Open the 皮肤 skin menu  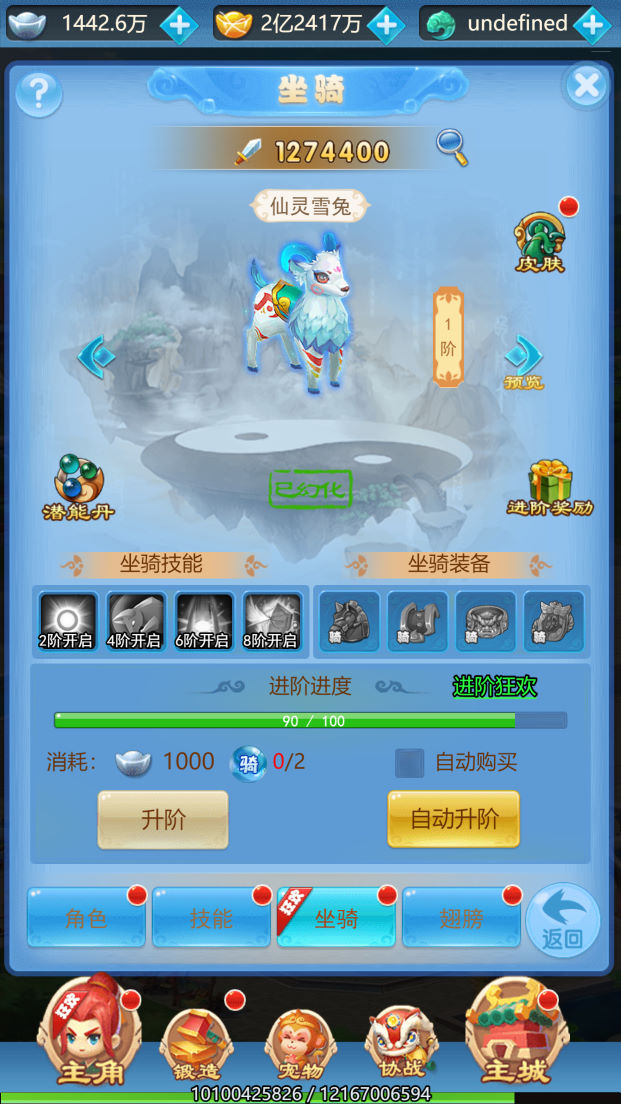pyautogui.click(x=540, y=241)
